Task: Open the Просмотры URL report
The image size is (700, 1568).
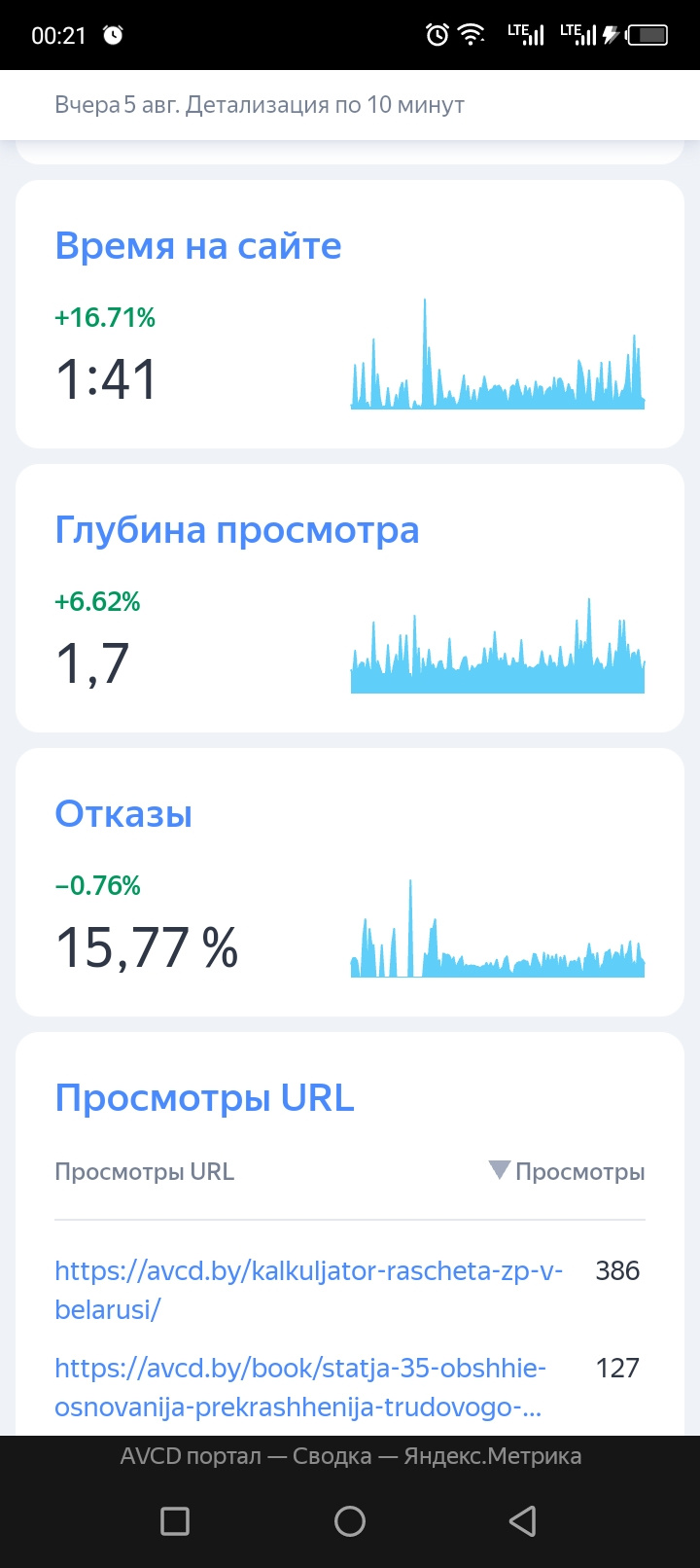Action: click(x=204, y=1098)
